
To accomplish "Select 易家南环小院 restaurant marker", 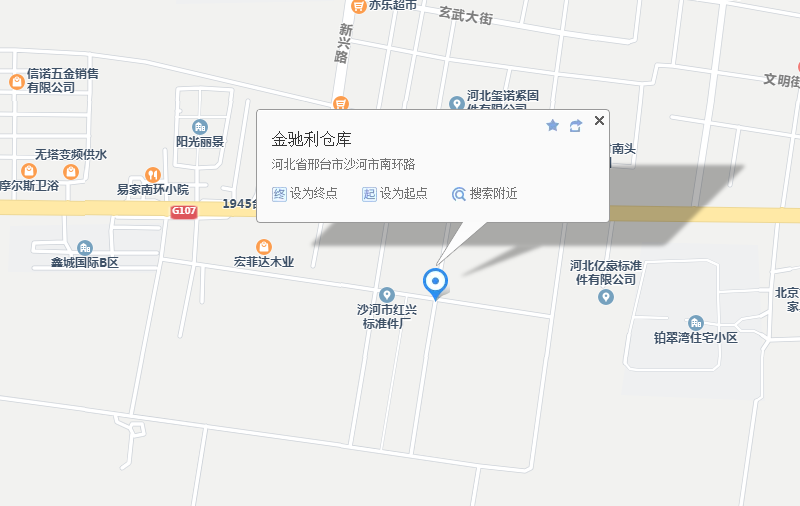I will [153, 174].
